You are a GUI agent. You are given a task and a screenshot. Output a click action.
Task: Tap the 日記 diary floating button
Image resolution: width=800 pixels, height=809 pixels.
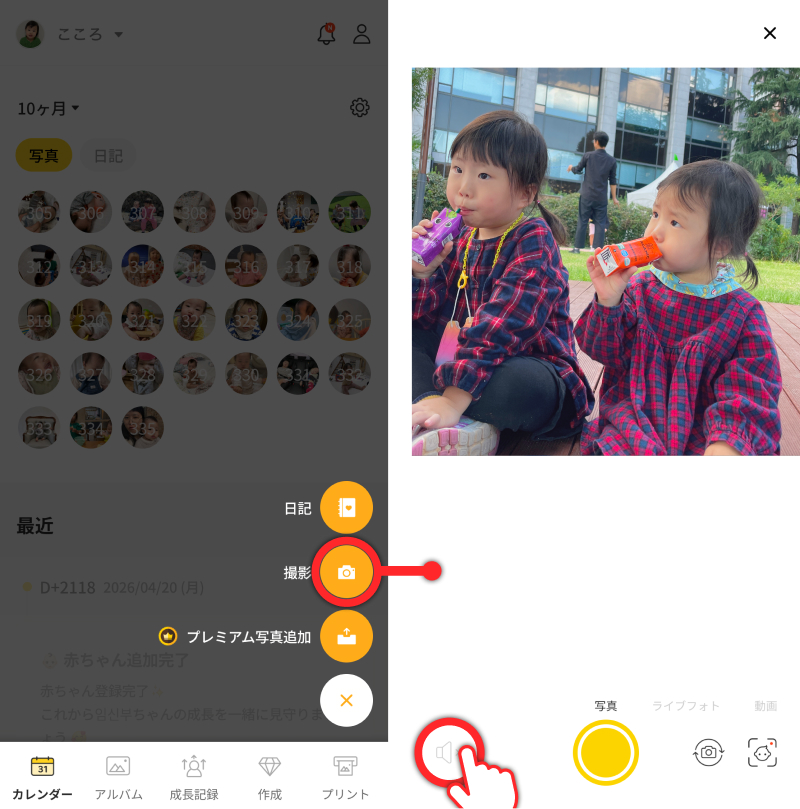coord(346,507)
